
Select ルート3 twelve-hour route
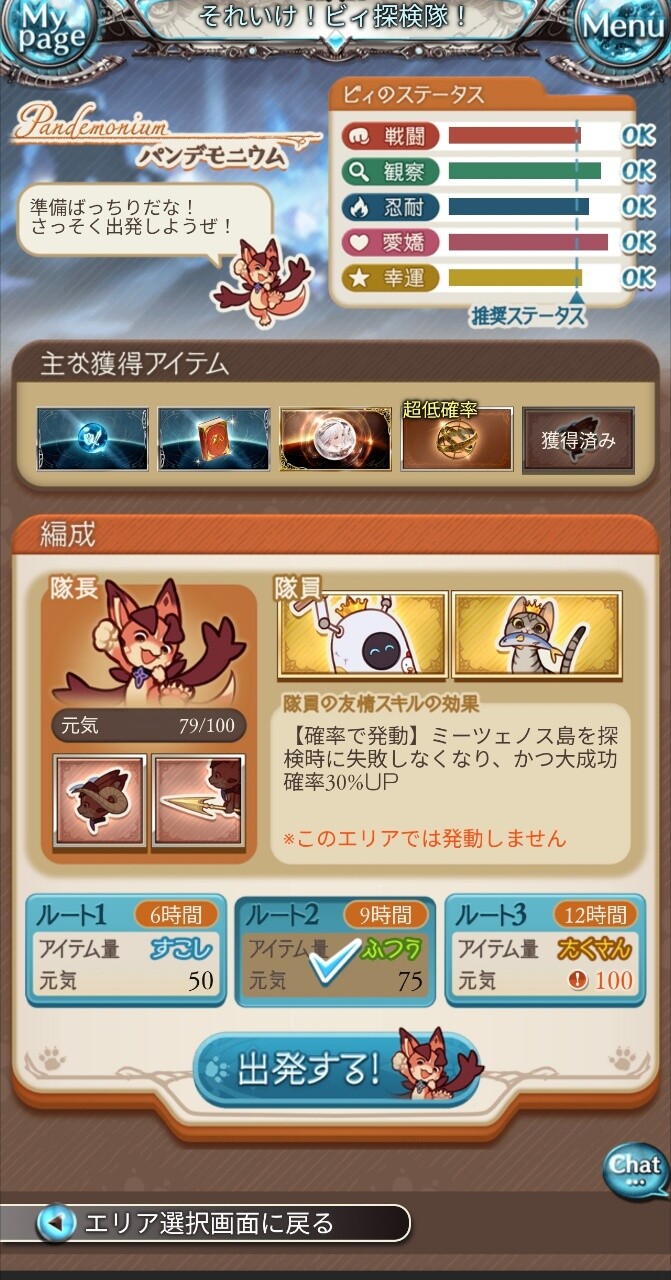pos(545,950)
